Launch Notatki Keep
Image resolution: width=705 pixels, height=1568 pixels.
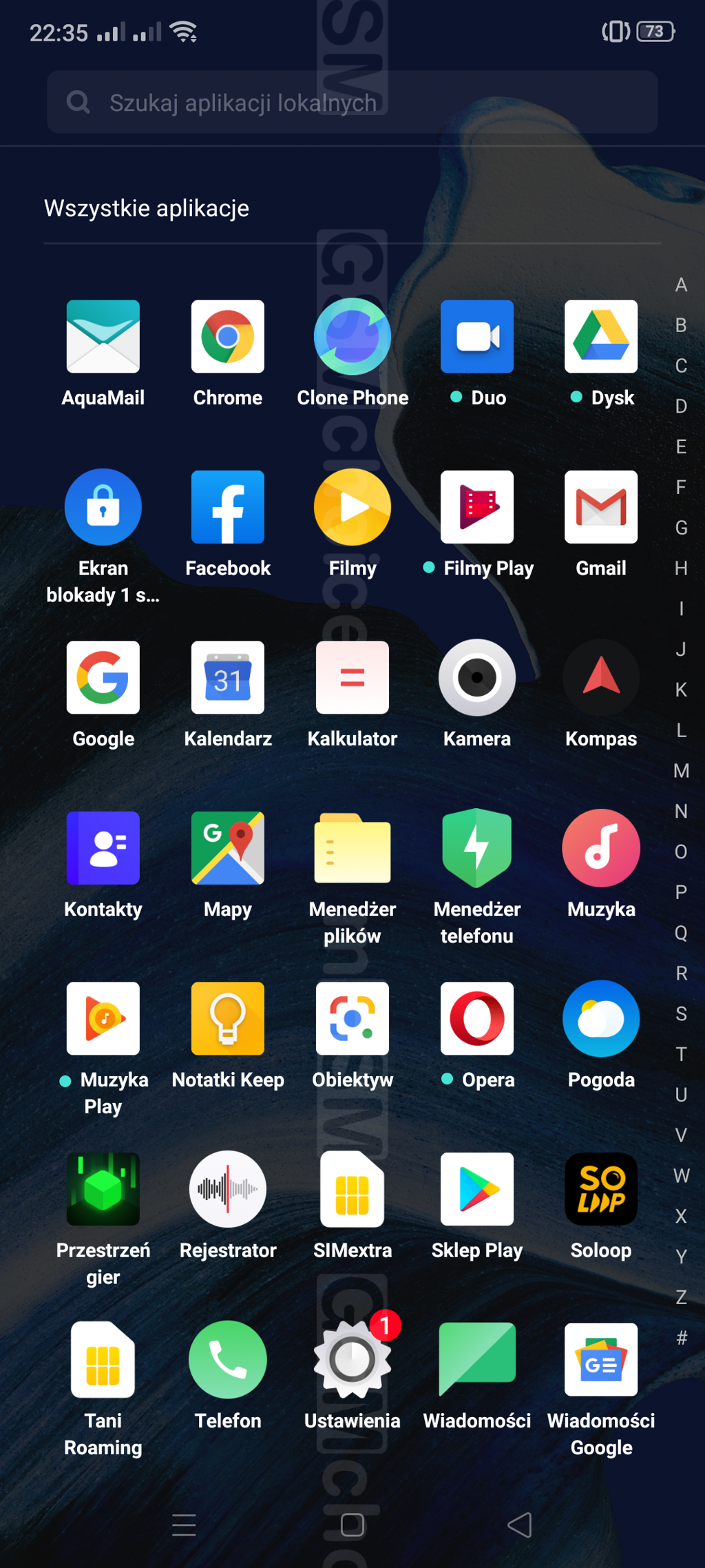click(x=228, y=1018)
